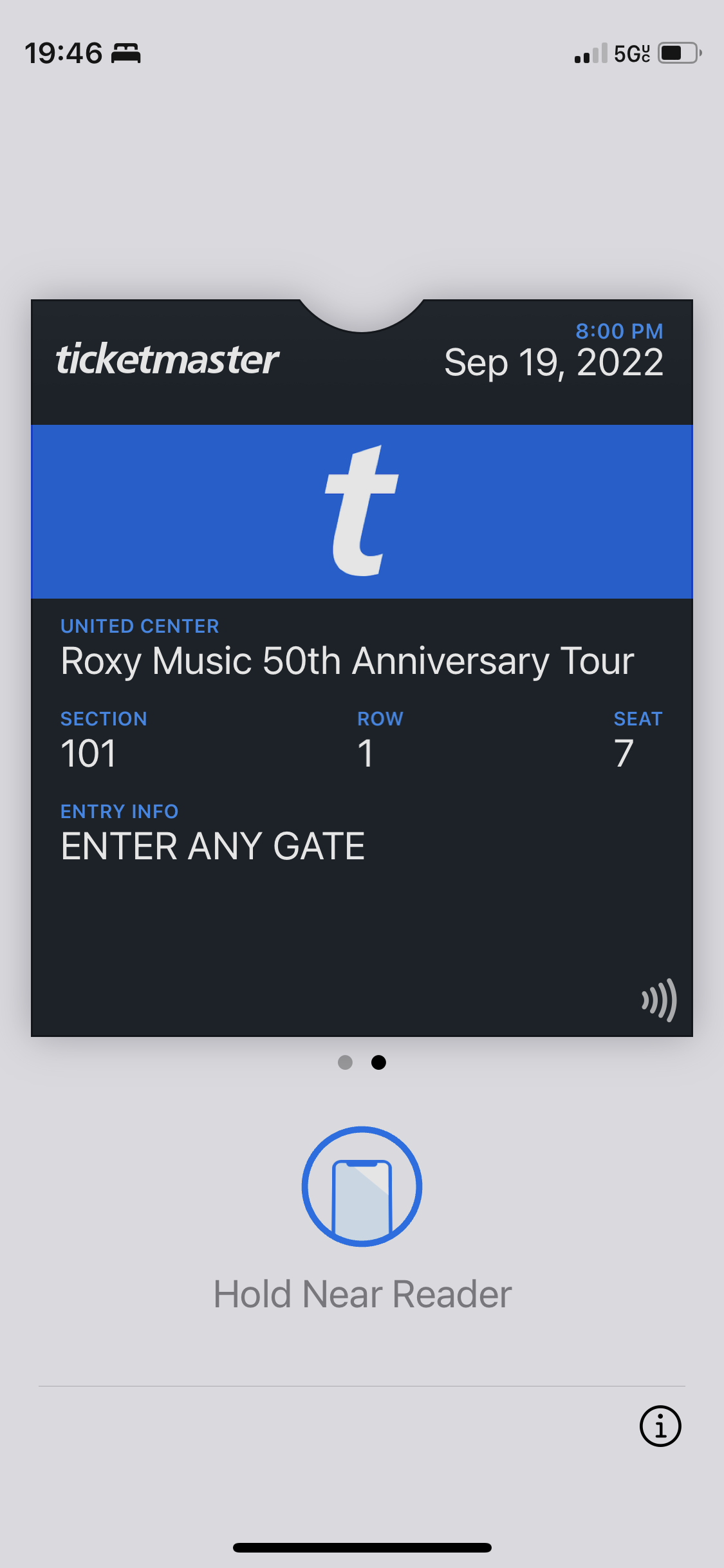Screen dimensions: 724x1568
Task: Select the Roxy Music event title
Action: 348,660
